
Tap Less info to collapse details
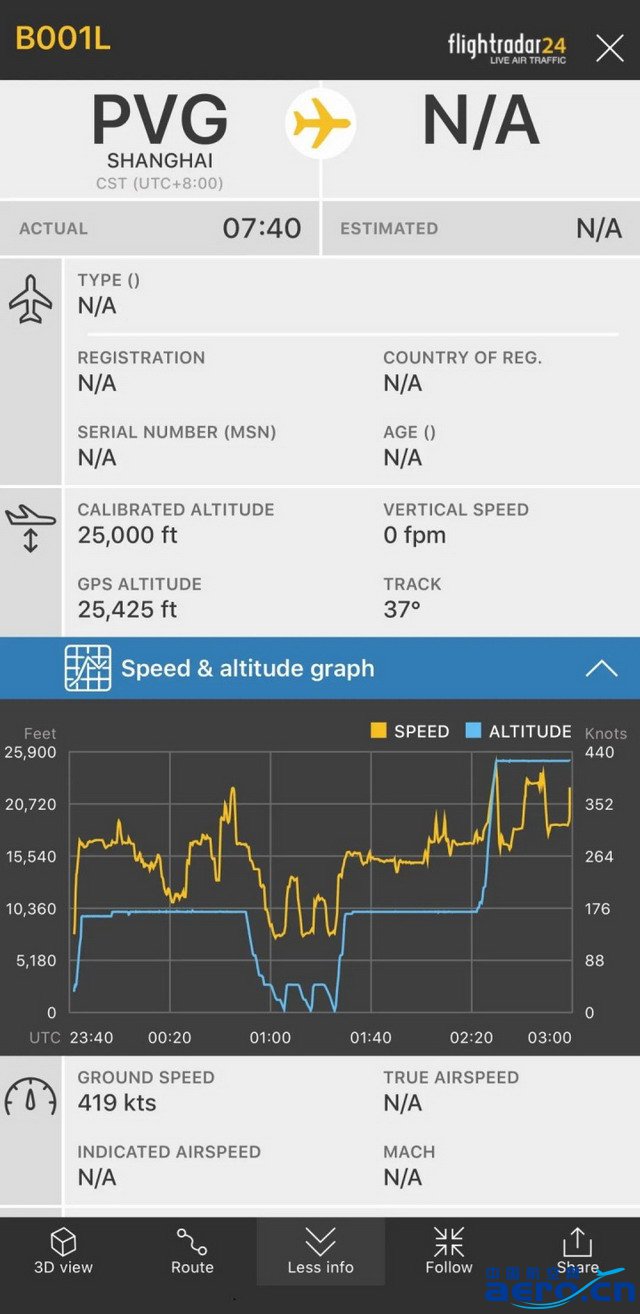[320, 1251]
